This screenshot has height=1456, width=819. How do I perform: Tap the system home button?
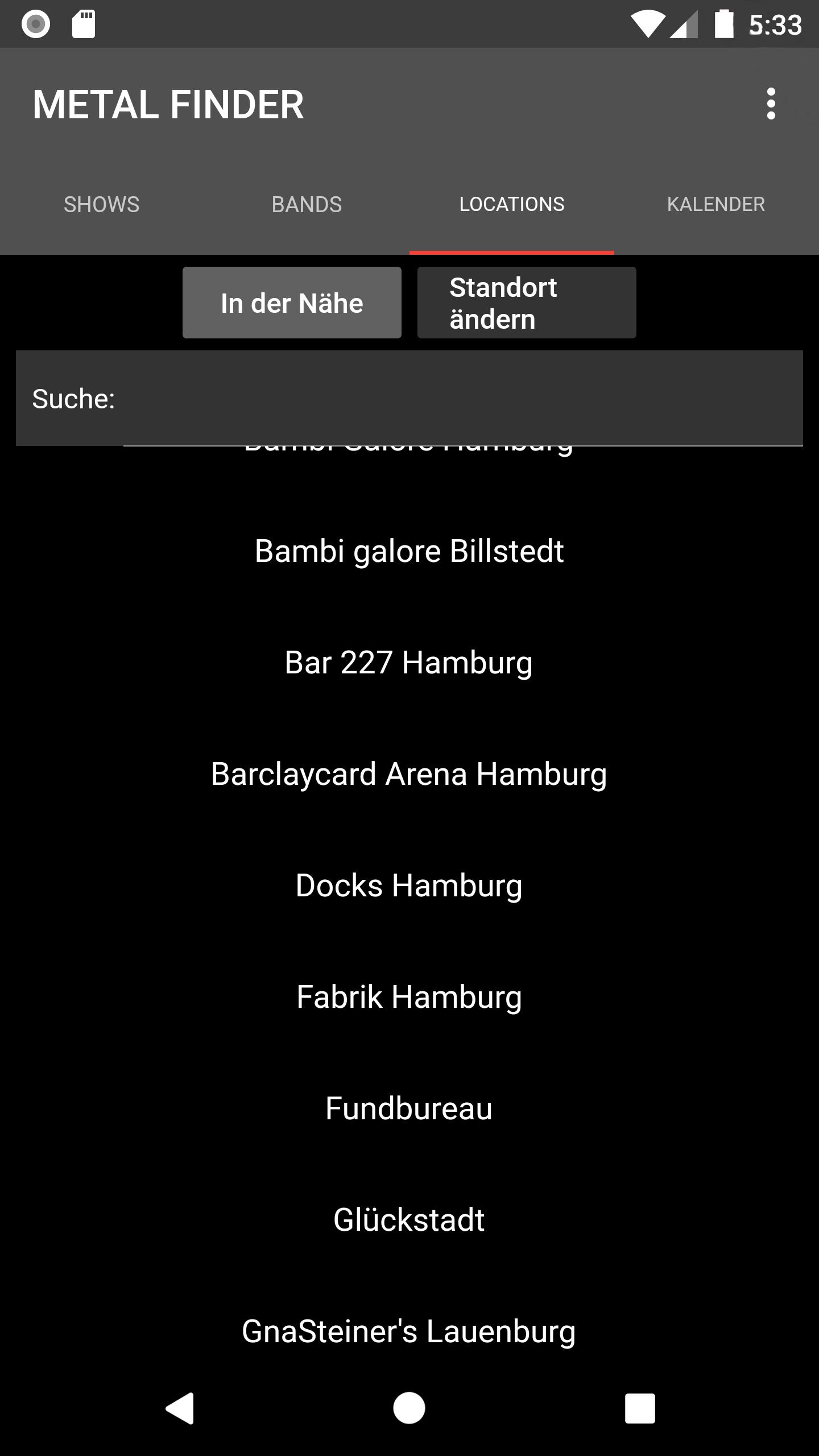click(409, 1408)
